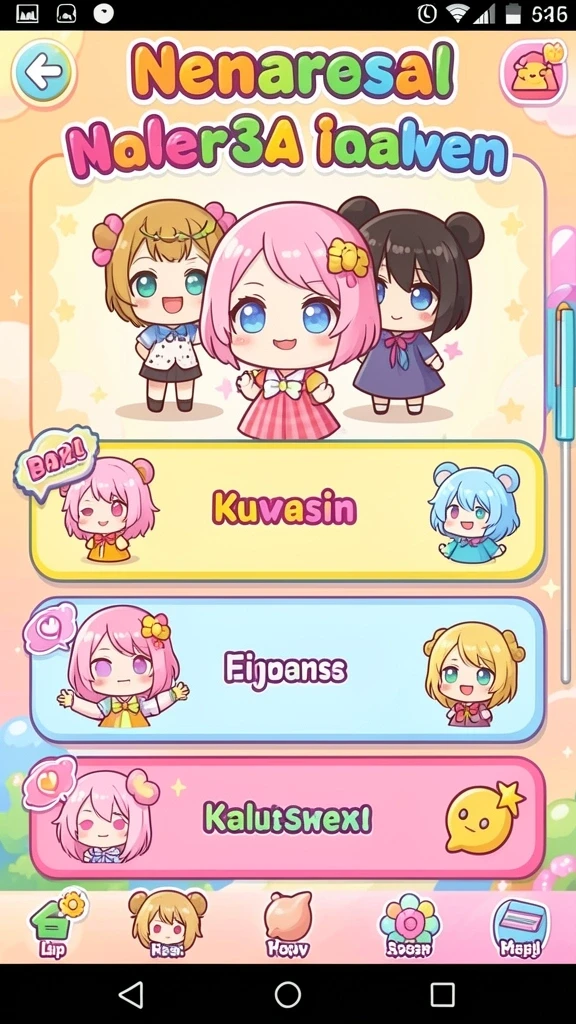The image size is (576, 1024).
Task: Open the bear-haired girl tab
Action: click(x=167, y=925)
